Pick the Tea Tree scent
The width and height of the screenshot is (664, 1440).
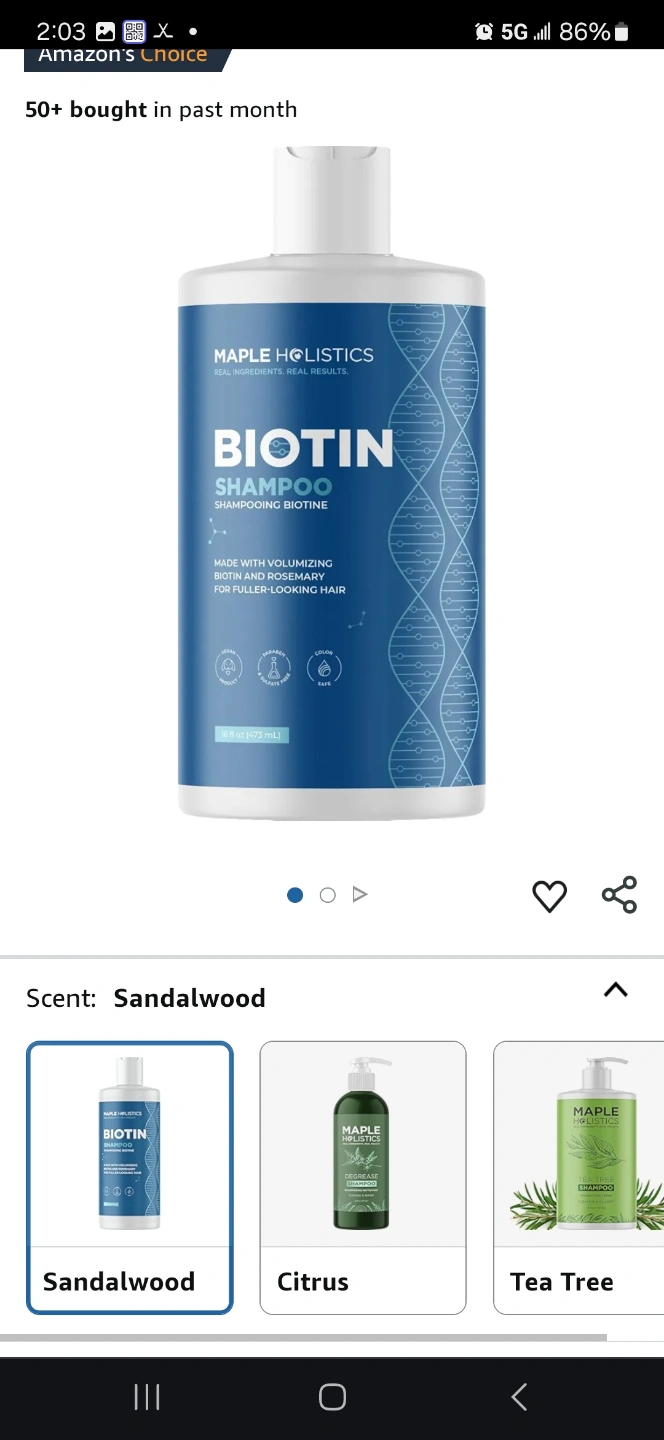(x=579, y=1177)
